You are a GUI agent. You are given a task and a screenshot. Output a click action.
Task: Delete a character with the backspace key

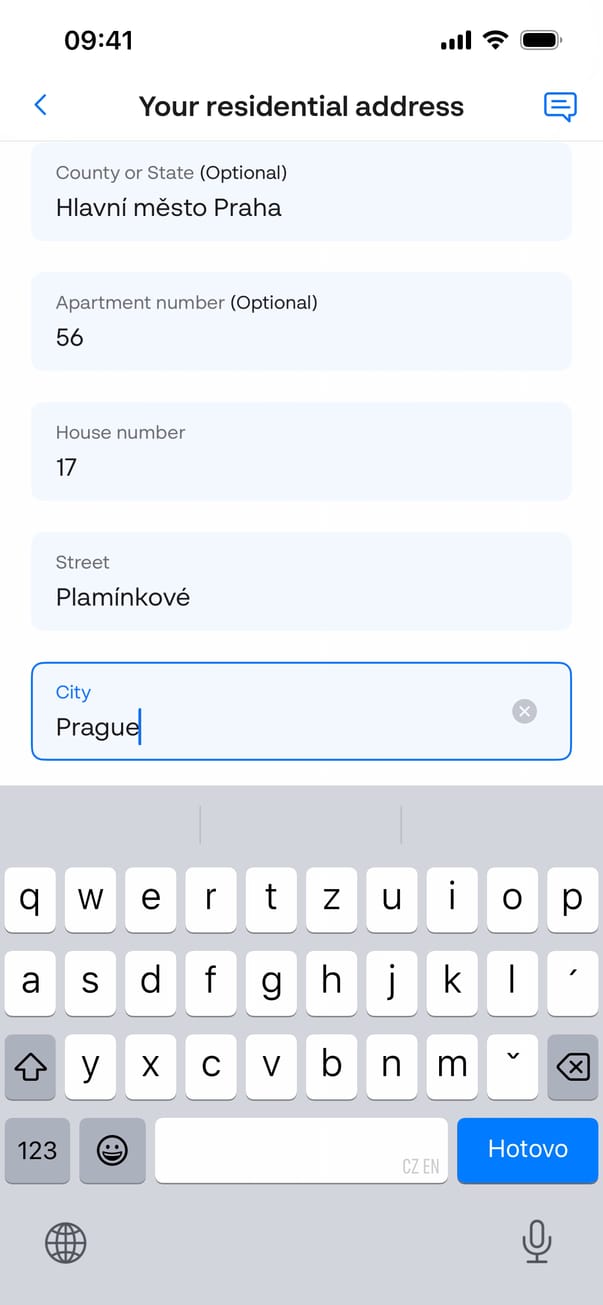(x=572, y=1067)
